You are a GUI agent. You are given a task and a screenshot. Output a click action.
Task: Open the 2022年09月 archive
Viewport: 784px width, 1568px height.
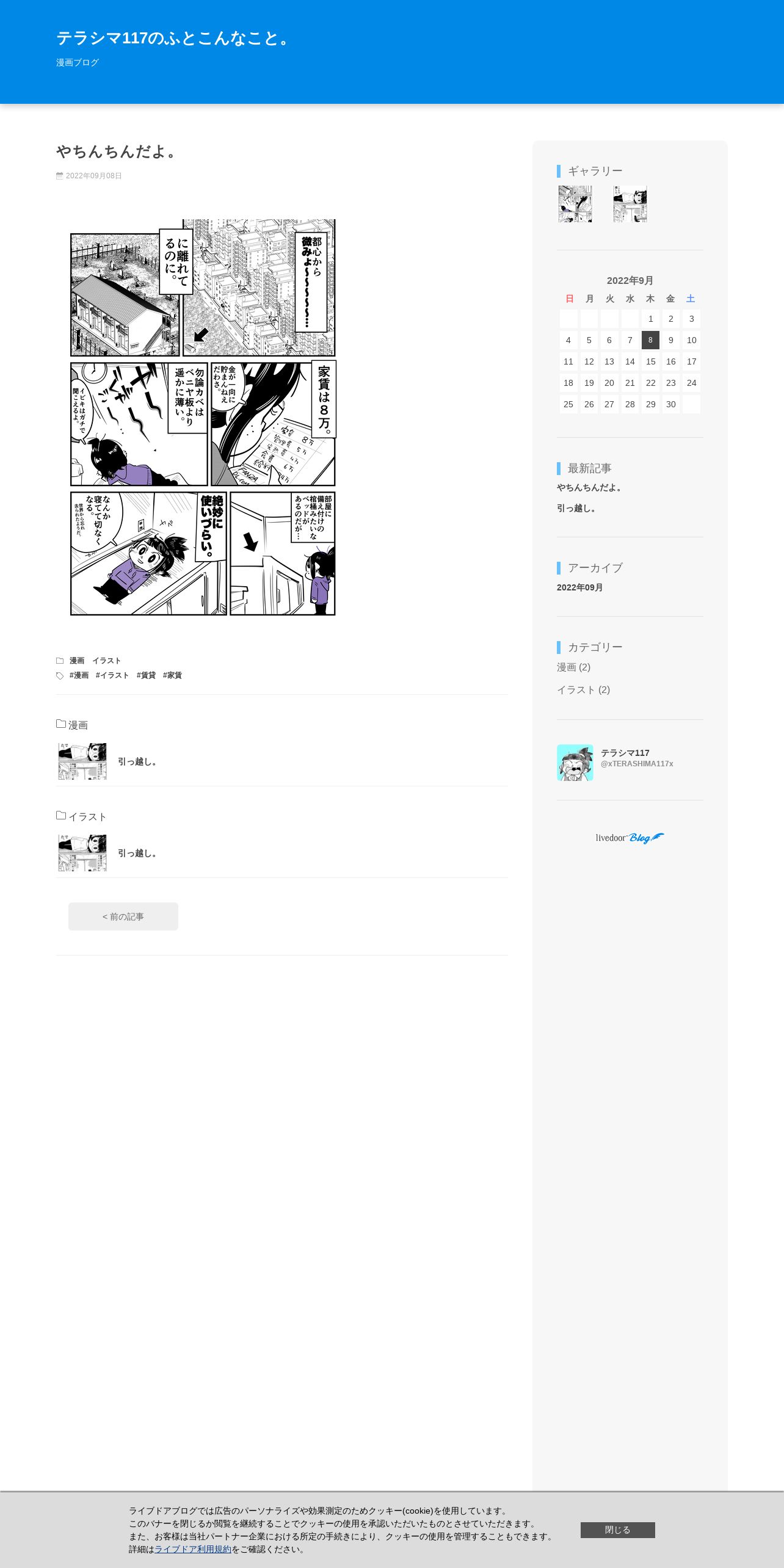[579, 587]
